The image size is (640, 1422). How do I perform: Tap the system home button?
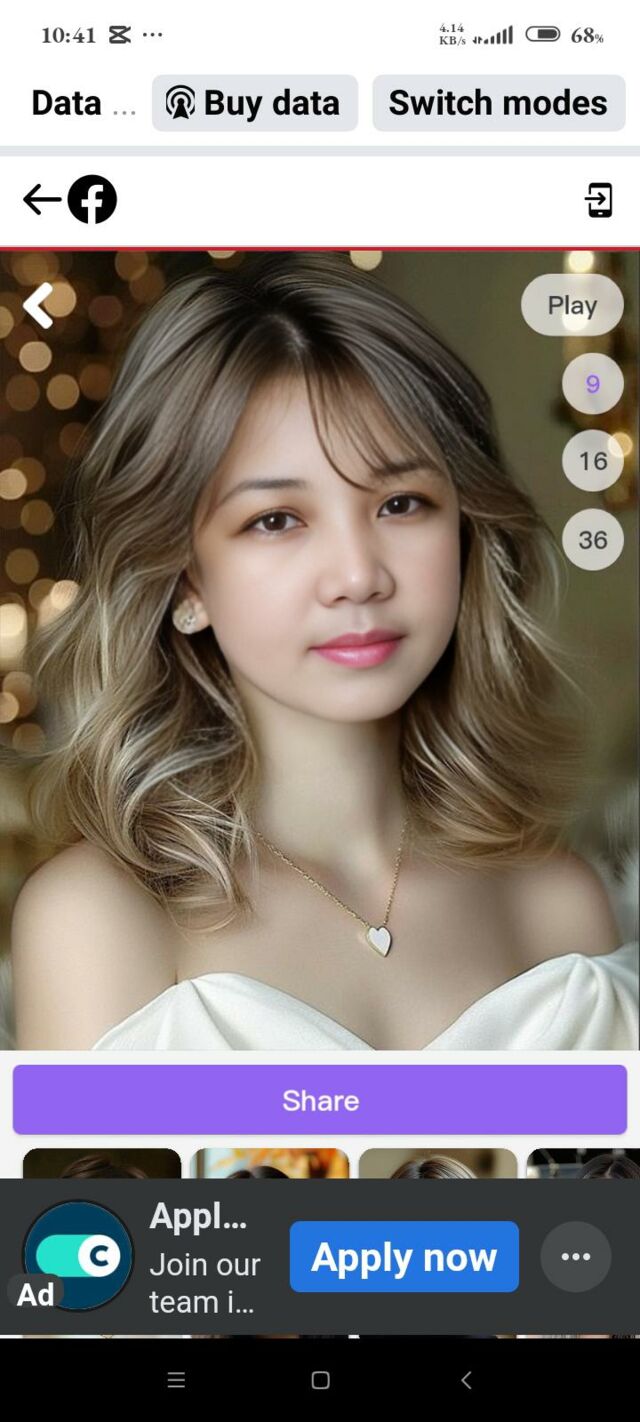(320, 1380)
